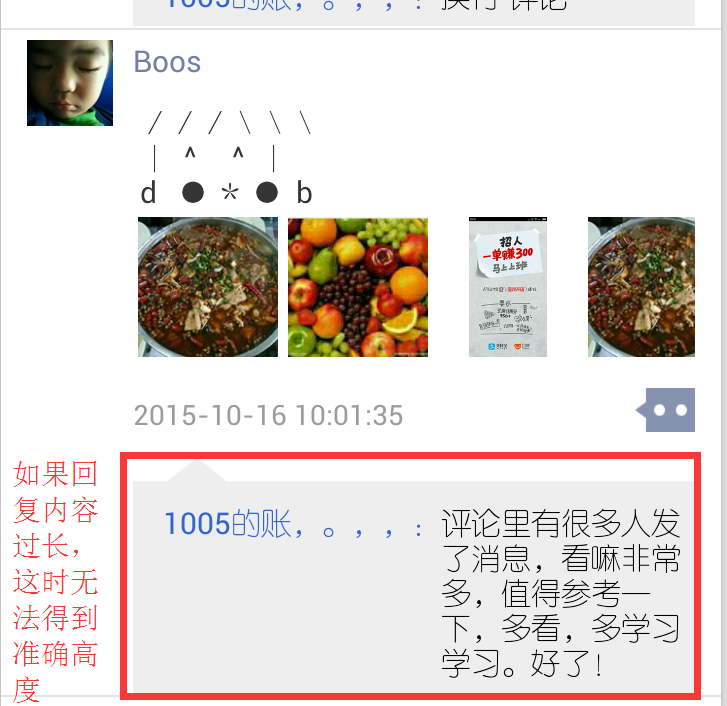View the fruit photo in Boos's post

pyautogui.click(x=358, y=287)
